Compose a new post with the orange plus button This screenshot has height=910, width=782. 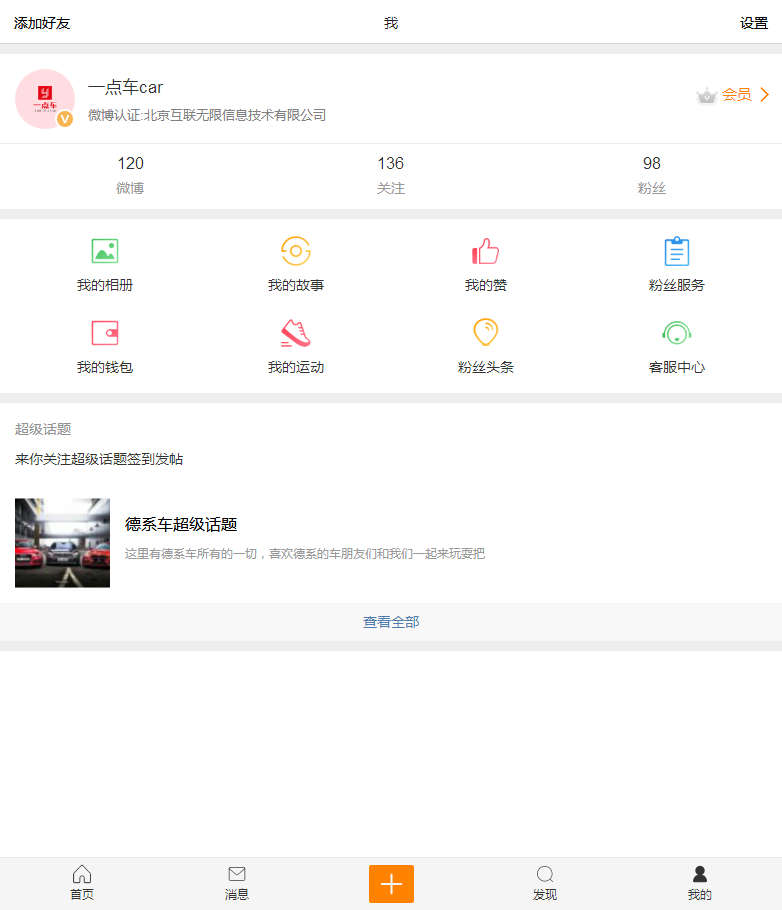(x=391, y=884)
